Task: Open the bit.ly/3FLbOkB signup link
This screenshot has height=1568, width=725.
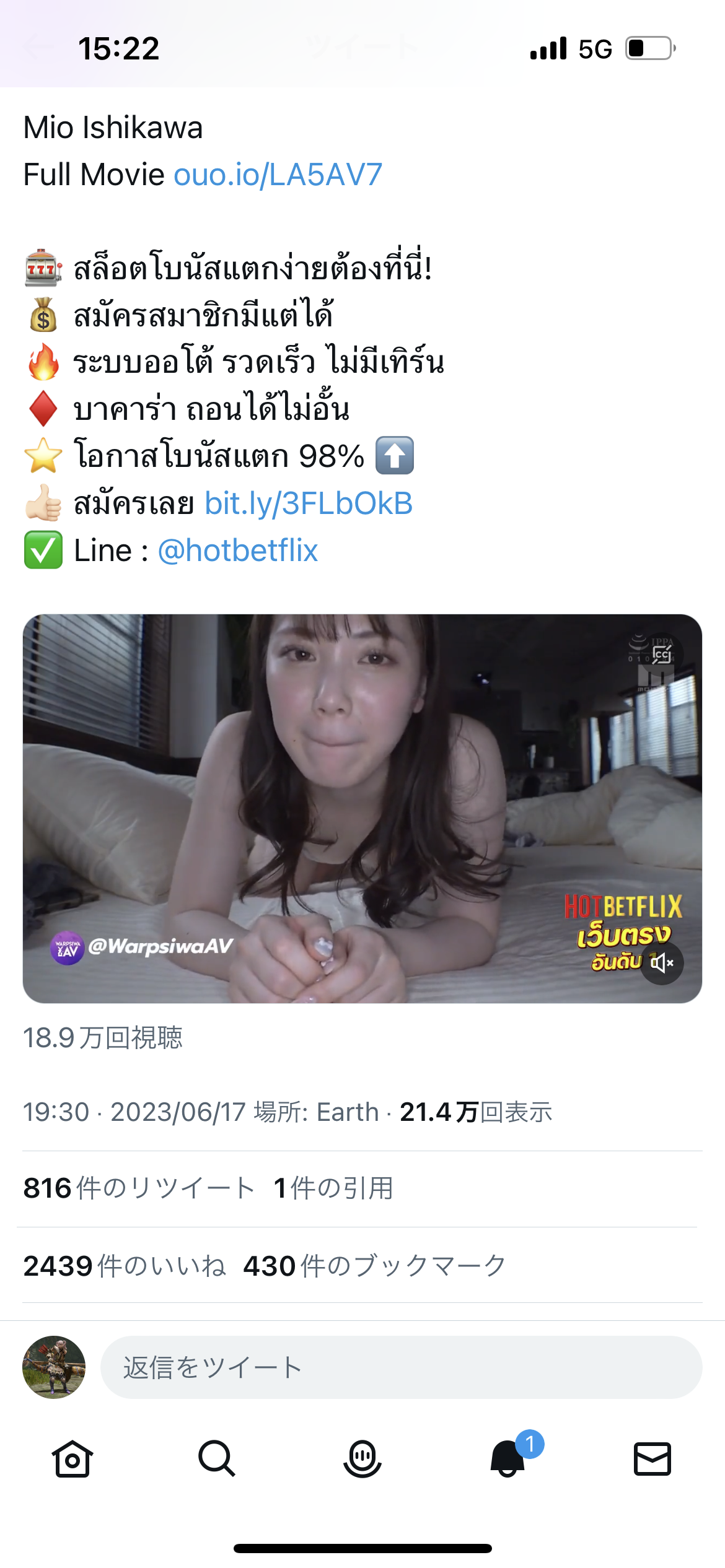Action: (x=310, y=504)
